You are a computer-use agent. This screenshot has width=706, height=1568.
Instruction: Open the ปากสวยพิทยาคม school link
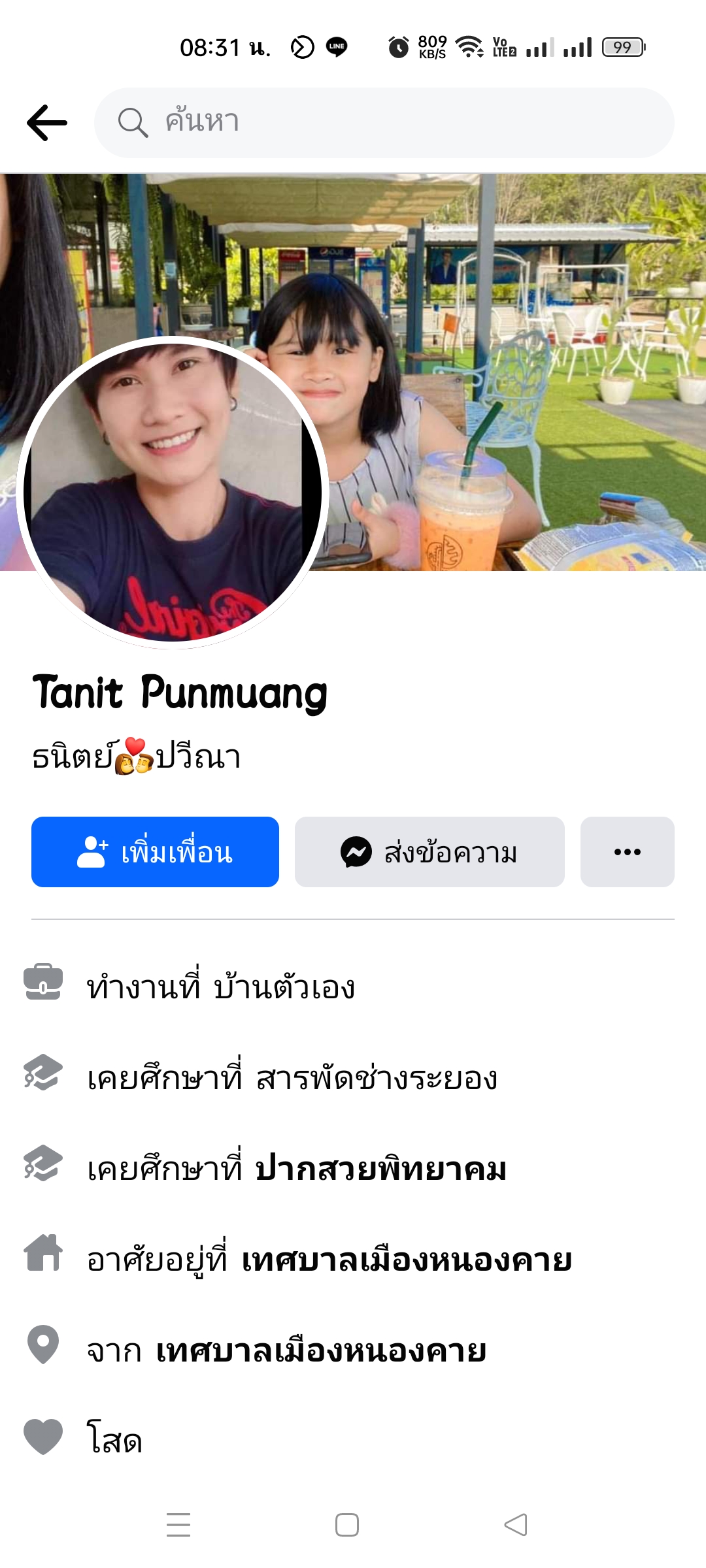(x=380, y=1169)
